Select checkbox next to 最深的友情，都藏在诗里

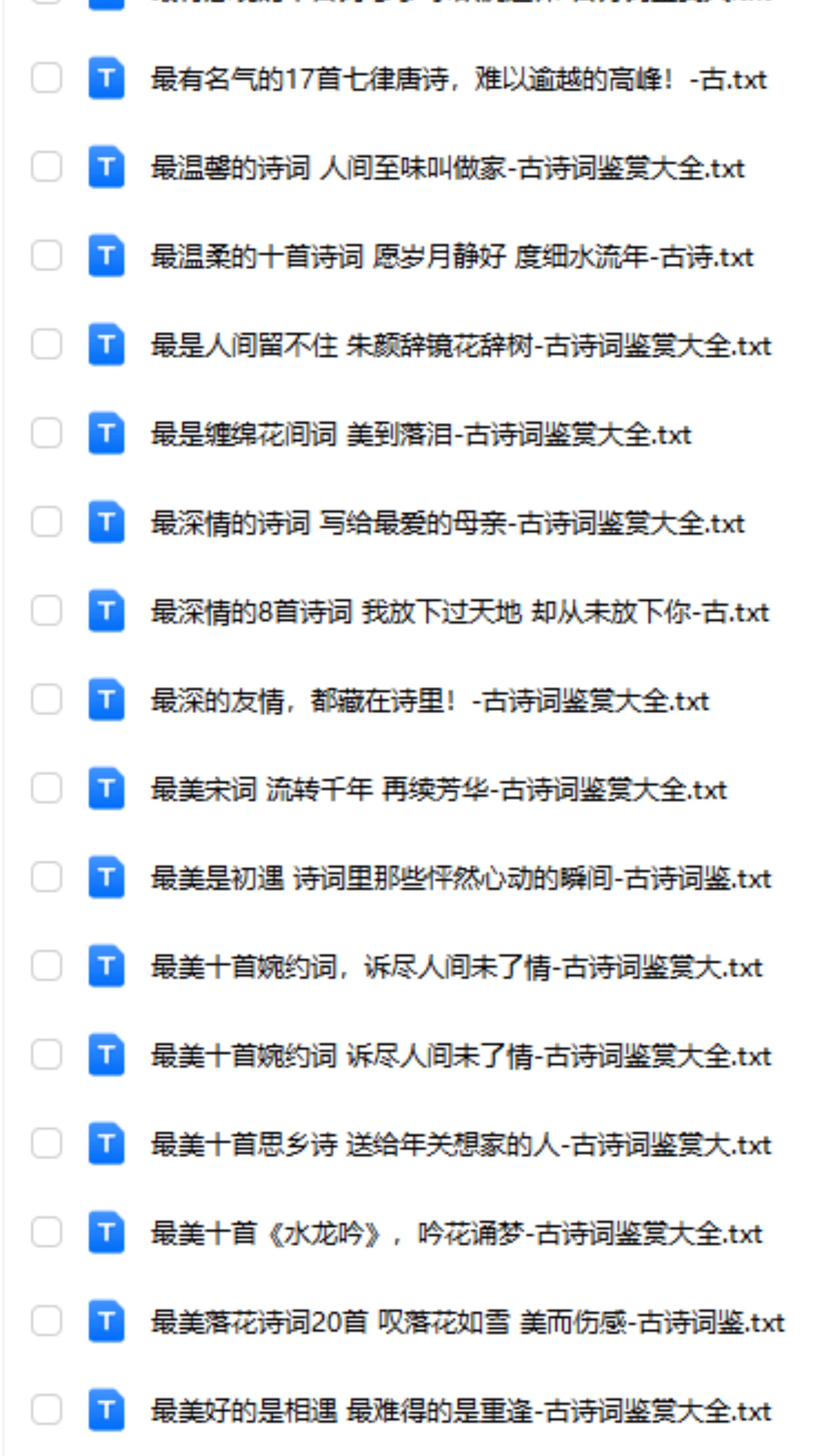46,699
